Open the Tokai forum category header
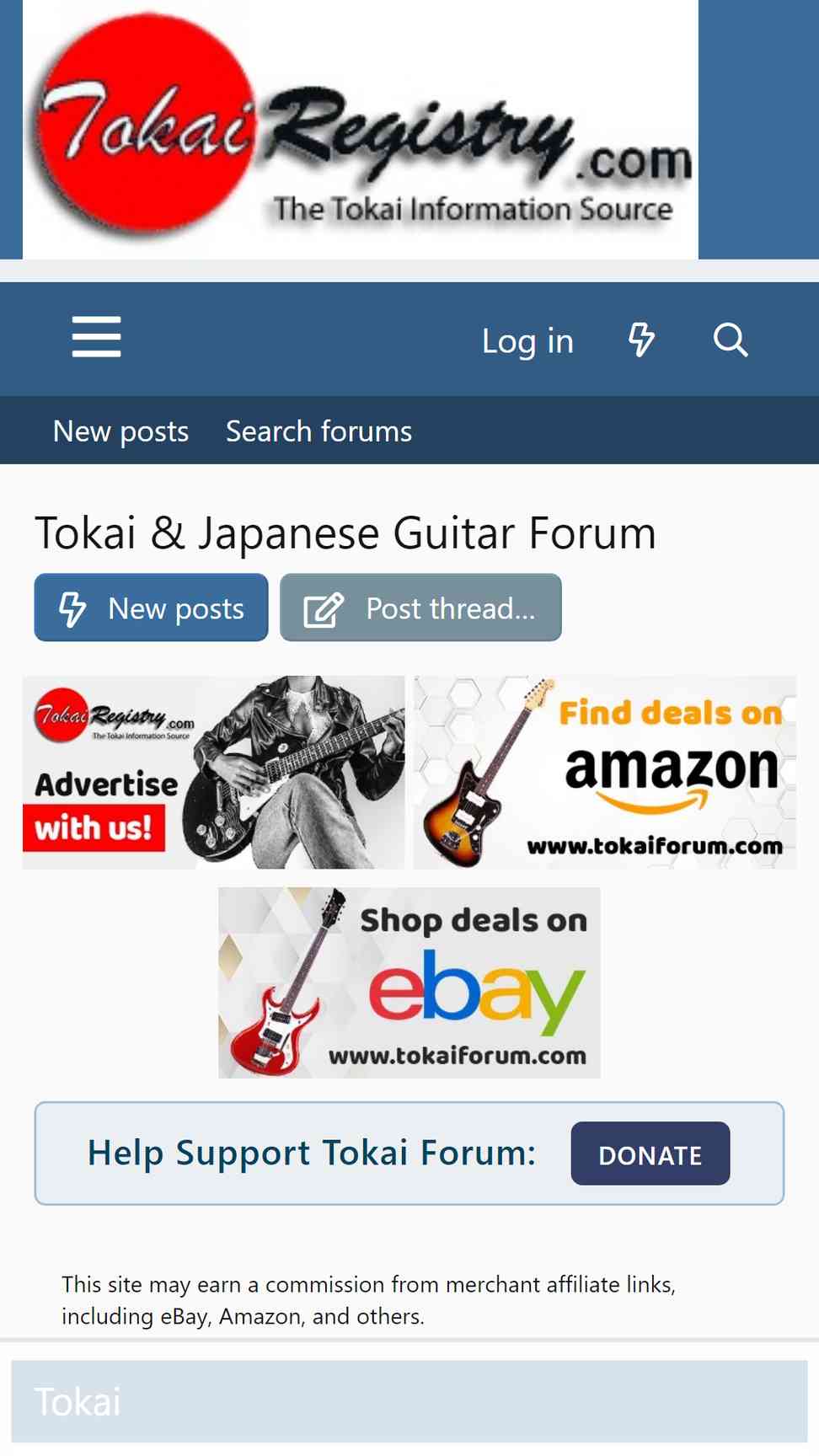This screenshot has height=1456, width=819. tap(78, 1402)
